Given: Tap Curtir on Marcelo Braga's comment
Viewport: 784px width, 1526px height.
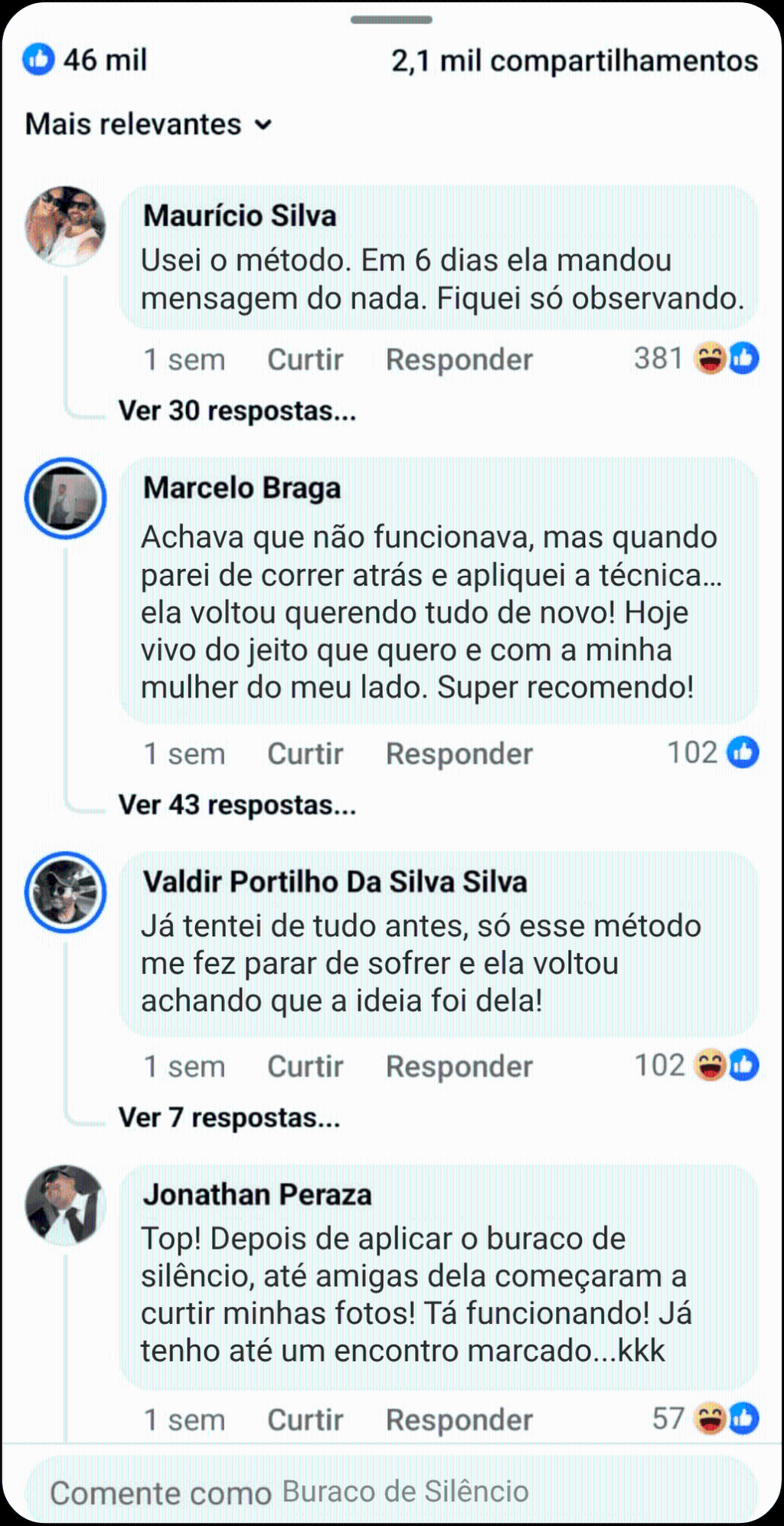Looking at the screenshot, I should point(305,754).
